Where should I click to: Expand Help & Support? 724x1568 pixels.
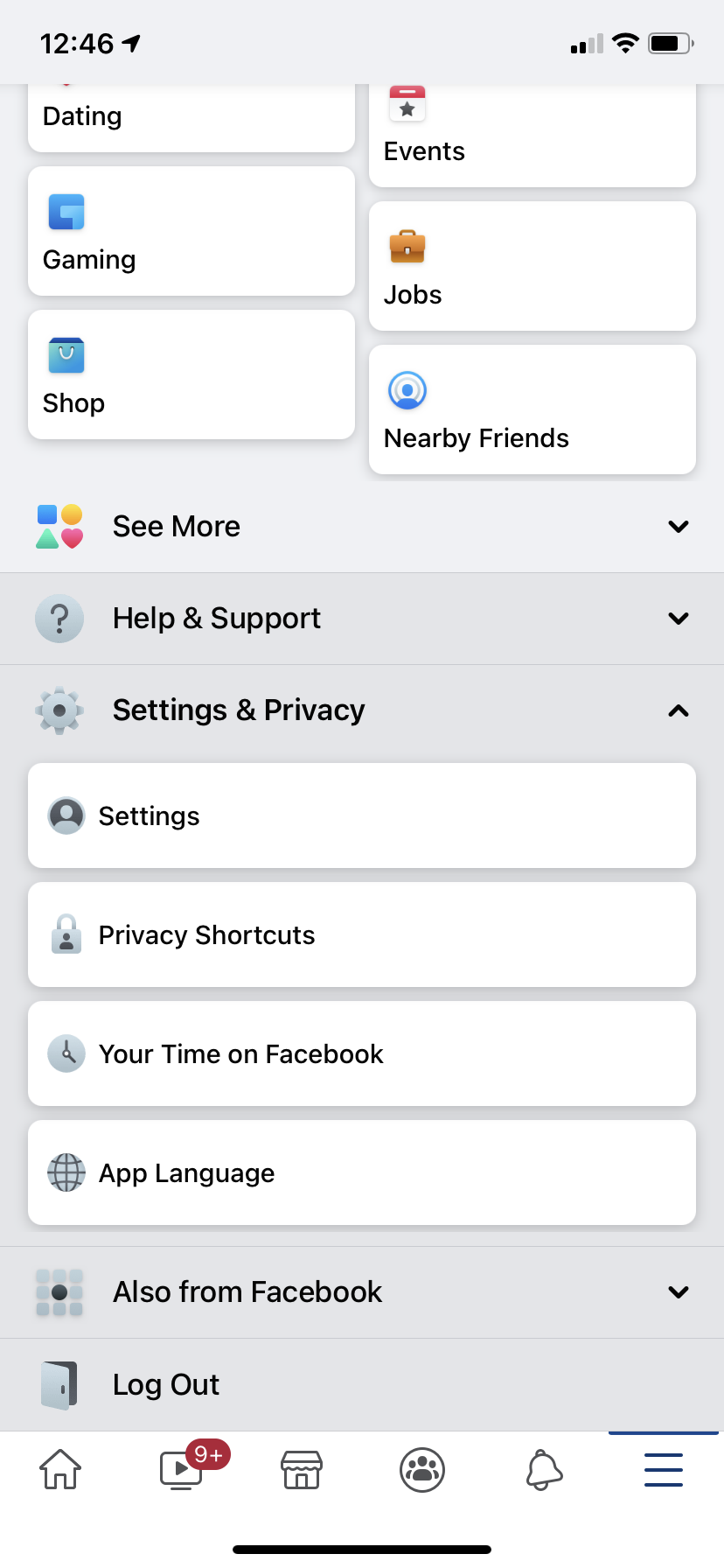point(362,619)
